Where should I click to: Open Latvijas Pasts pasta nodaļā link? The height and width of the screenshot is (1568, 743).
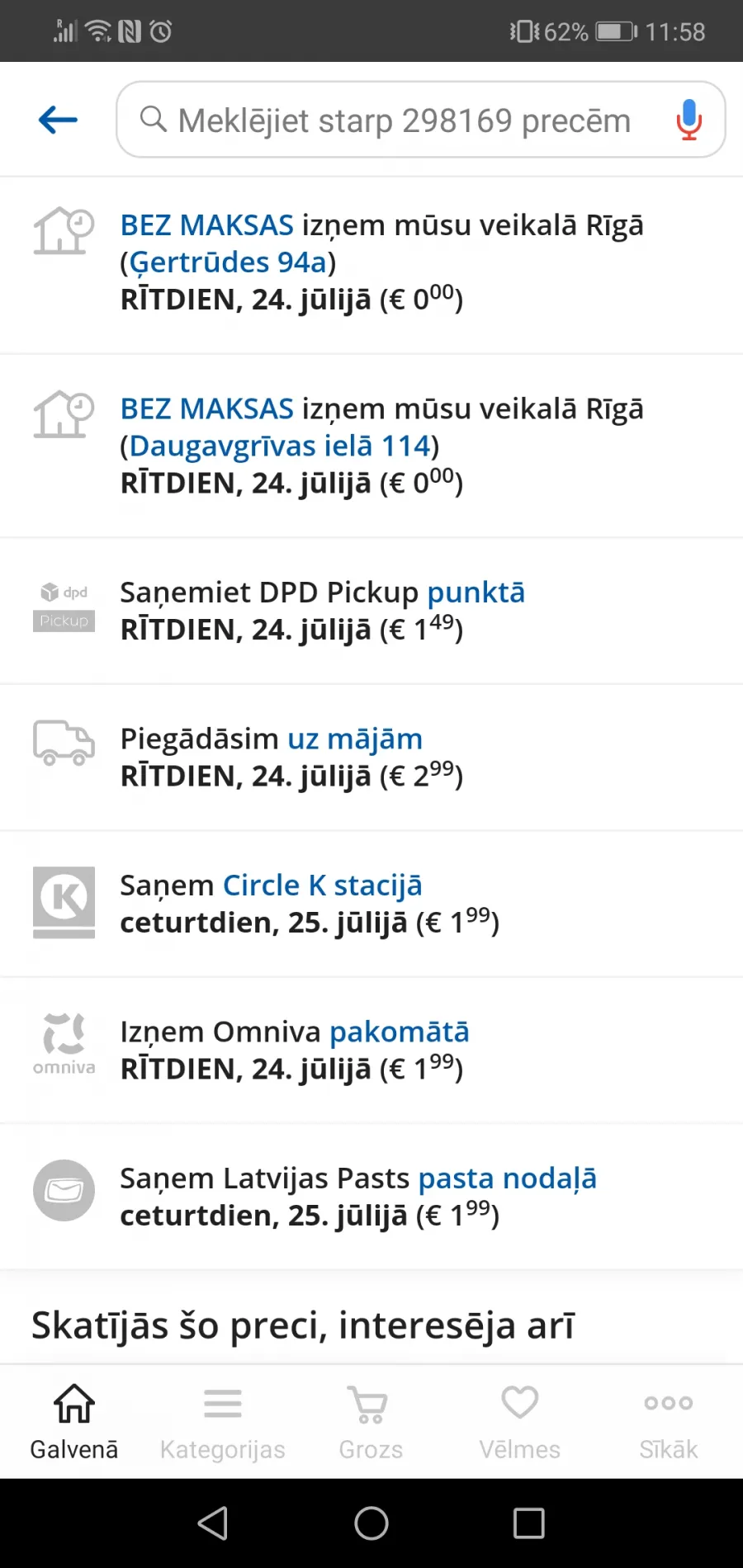tap(508, 1178)
